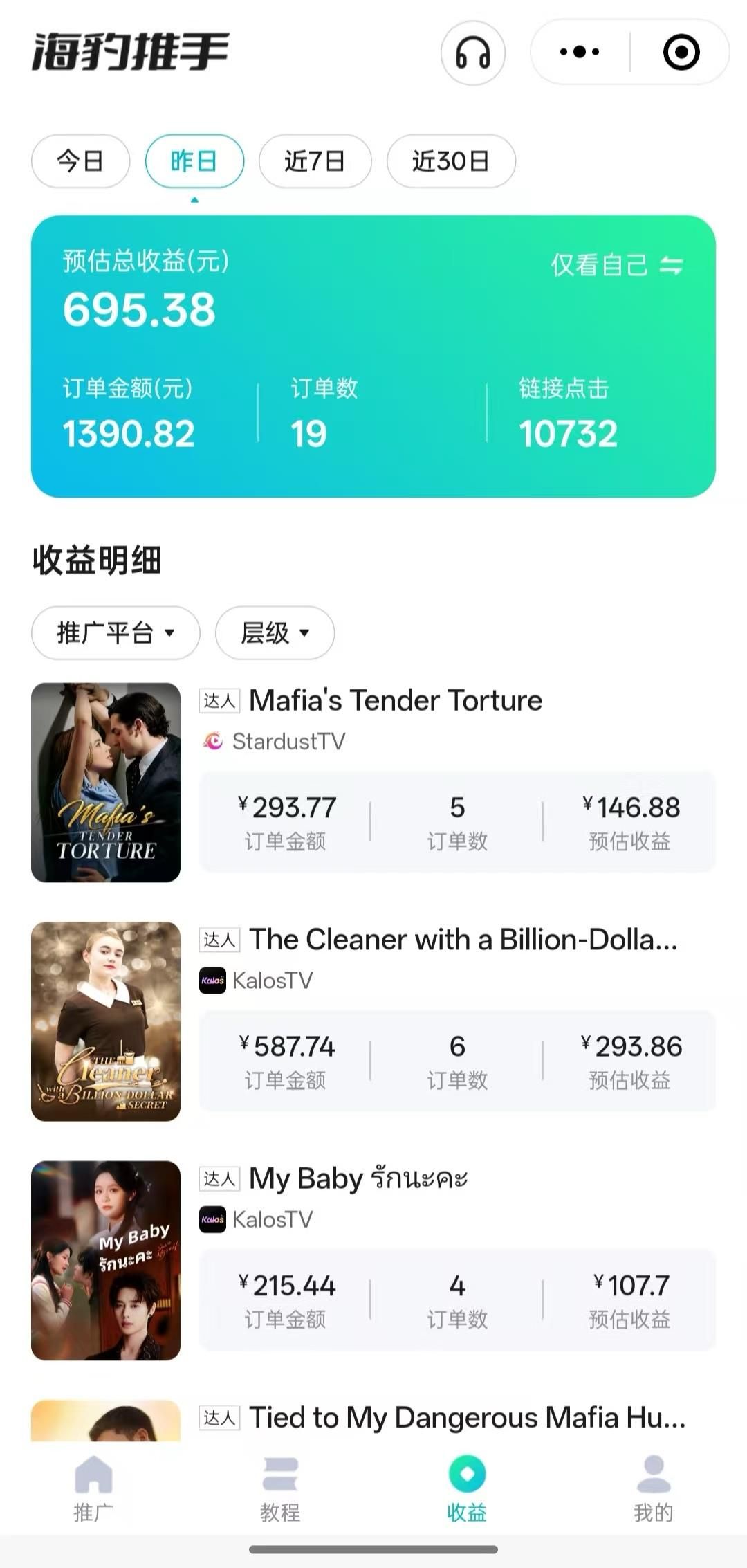Expand the 层级 dropdown filter
The image size is (747, 1568).
tap(275, 633)
